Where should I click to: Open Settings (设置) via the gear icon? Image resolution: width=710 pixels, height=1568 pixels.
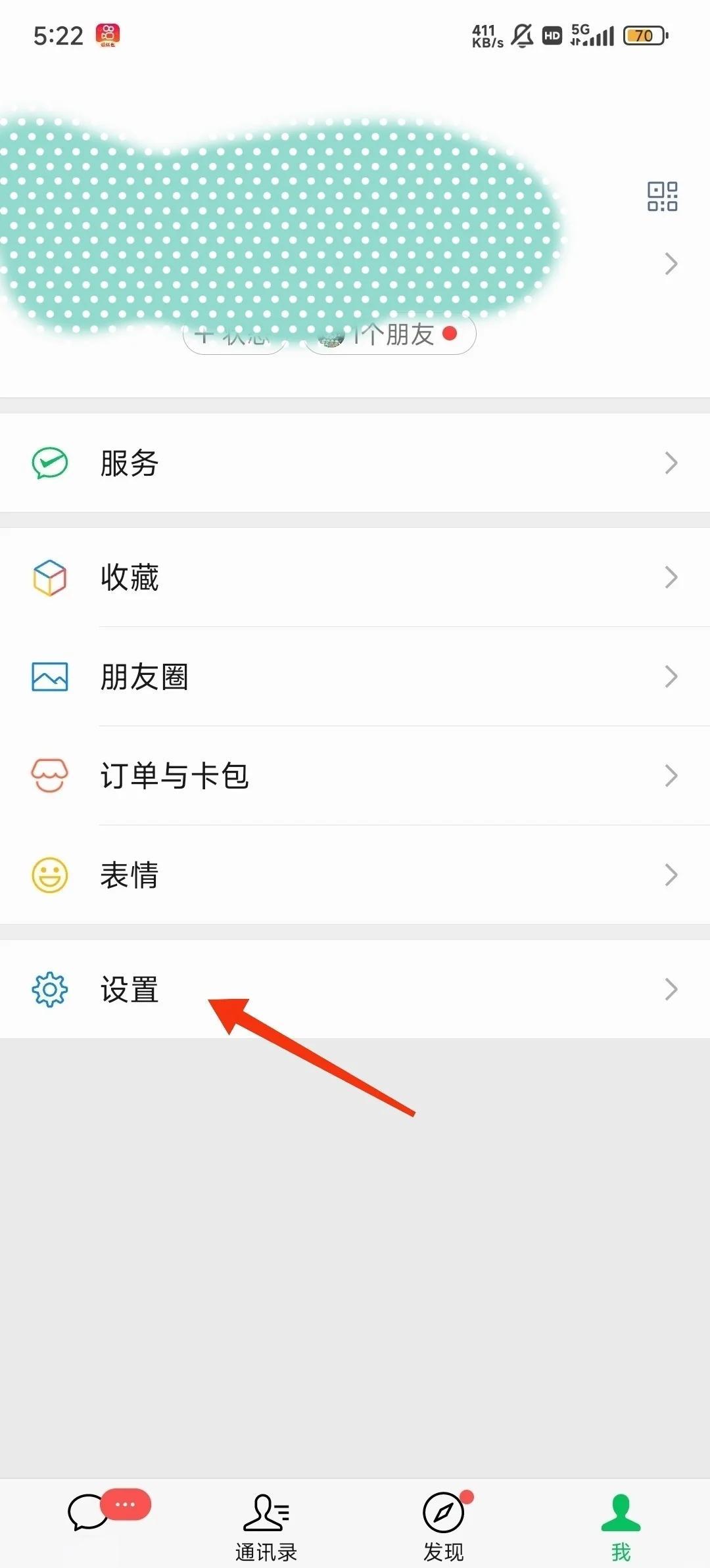pos(49,989)
